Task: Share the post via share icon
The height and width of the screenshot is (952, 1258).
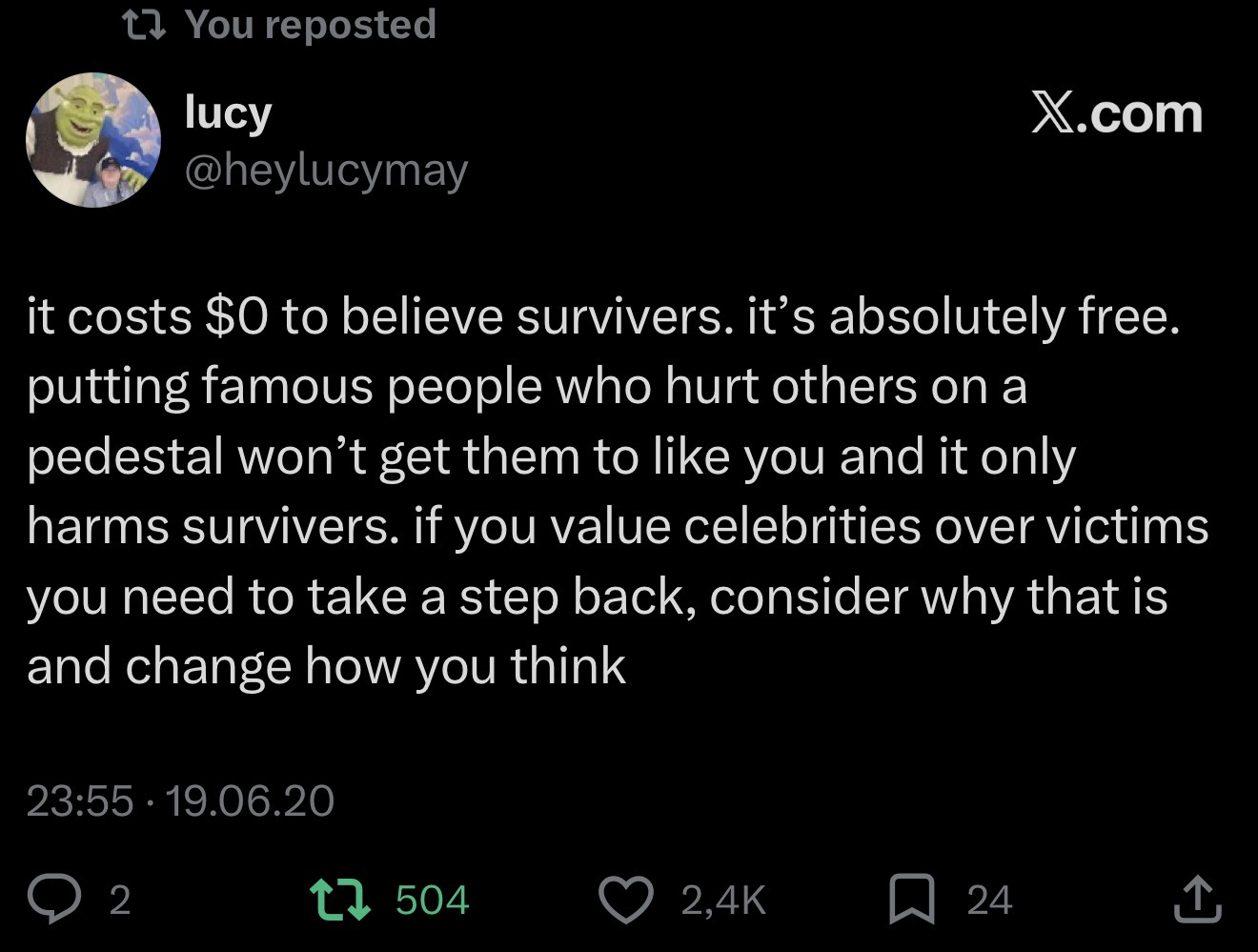Action: coord(1197,900)
